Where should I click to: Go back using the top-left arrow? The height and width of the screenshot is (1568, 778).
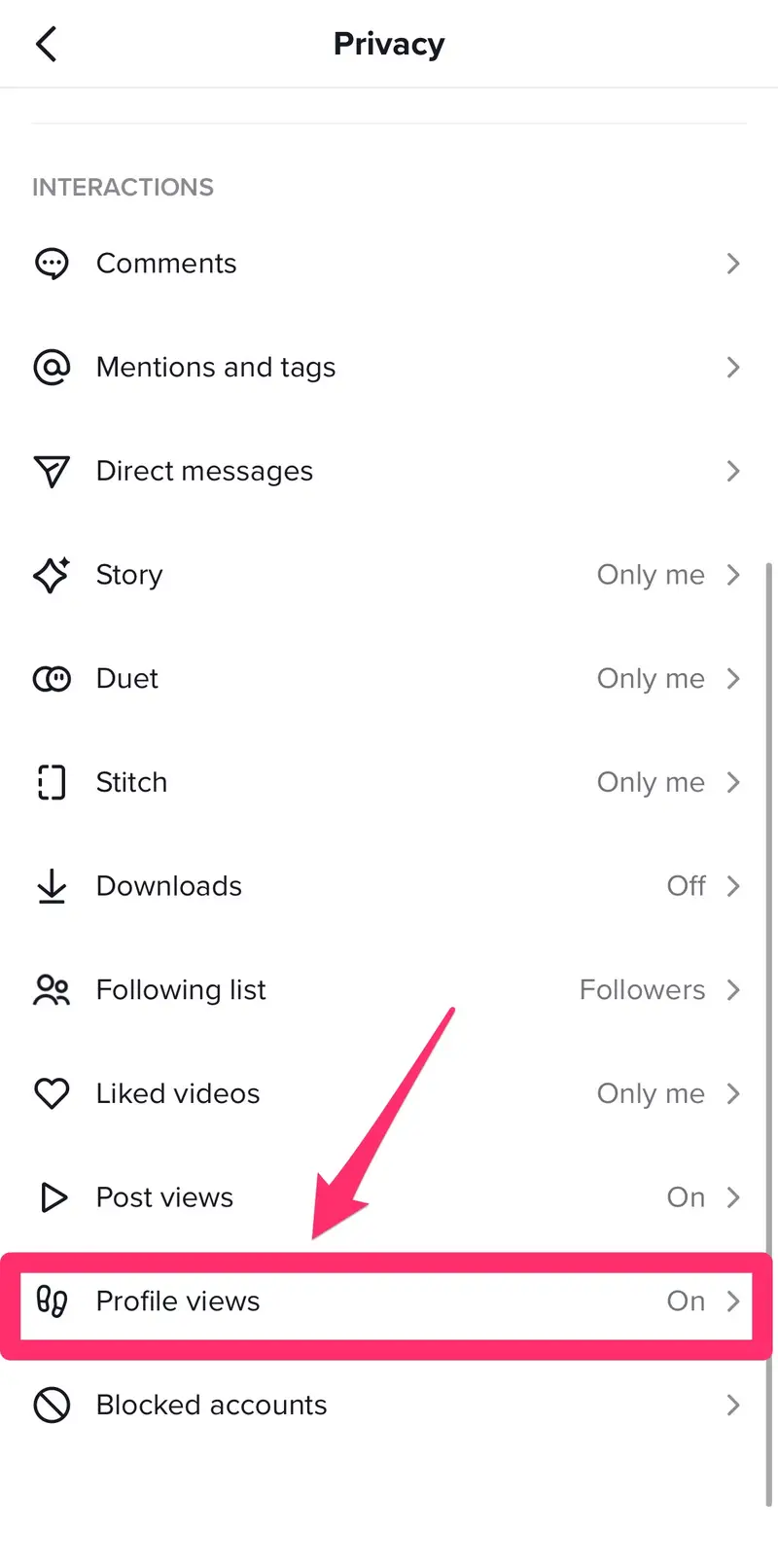[x=47, y=44]
